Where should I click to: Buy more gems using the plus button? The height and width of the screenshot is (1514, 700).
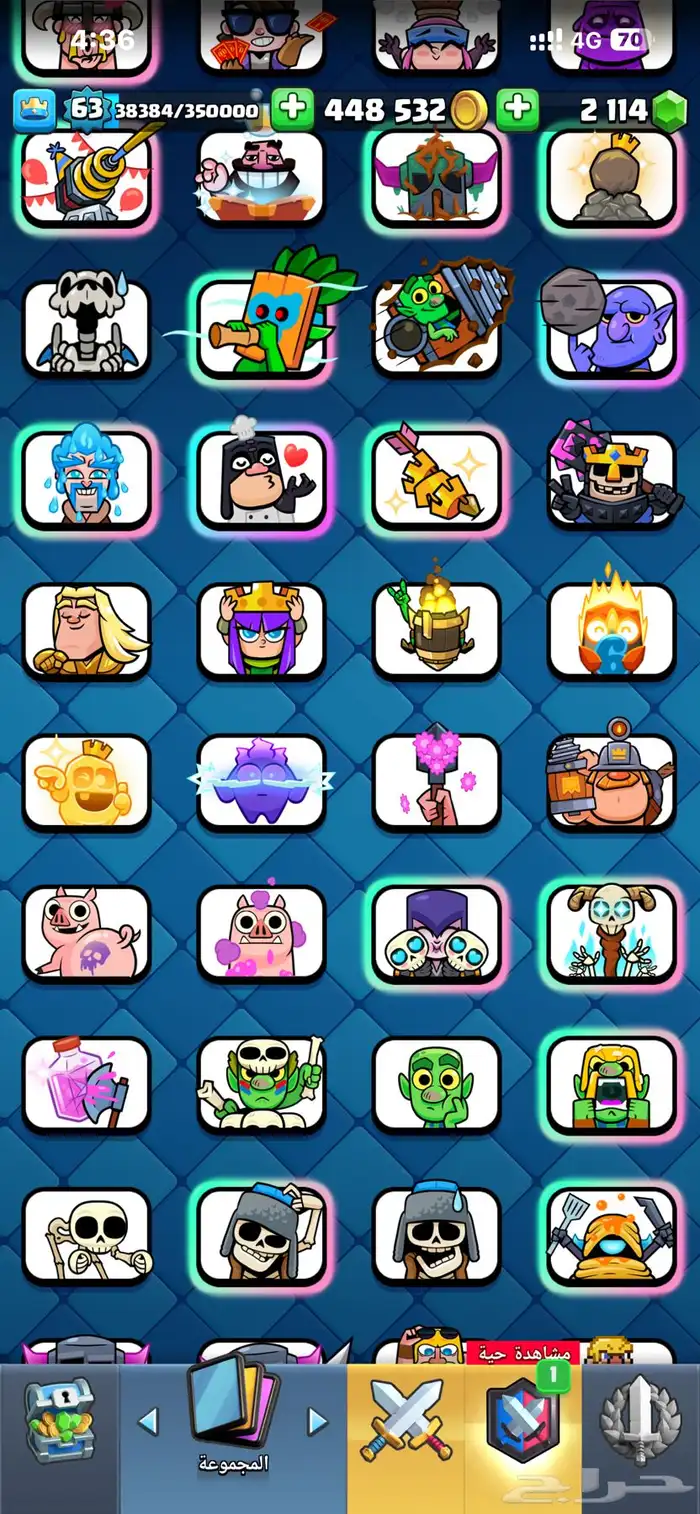(518, 110)
